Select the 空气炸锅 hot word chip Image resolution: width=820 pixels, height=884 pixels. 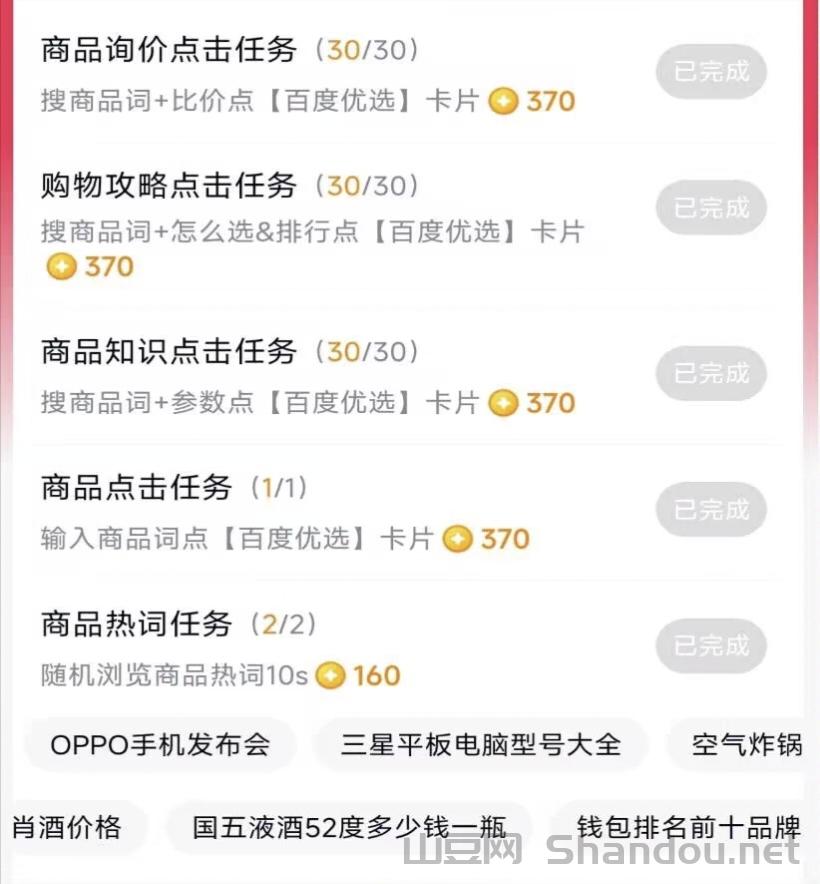tap(745, 745)
